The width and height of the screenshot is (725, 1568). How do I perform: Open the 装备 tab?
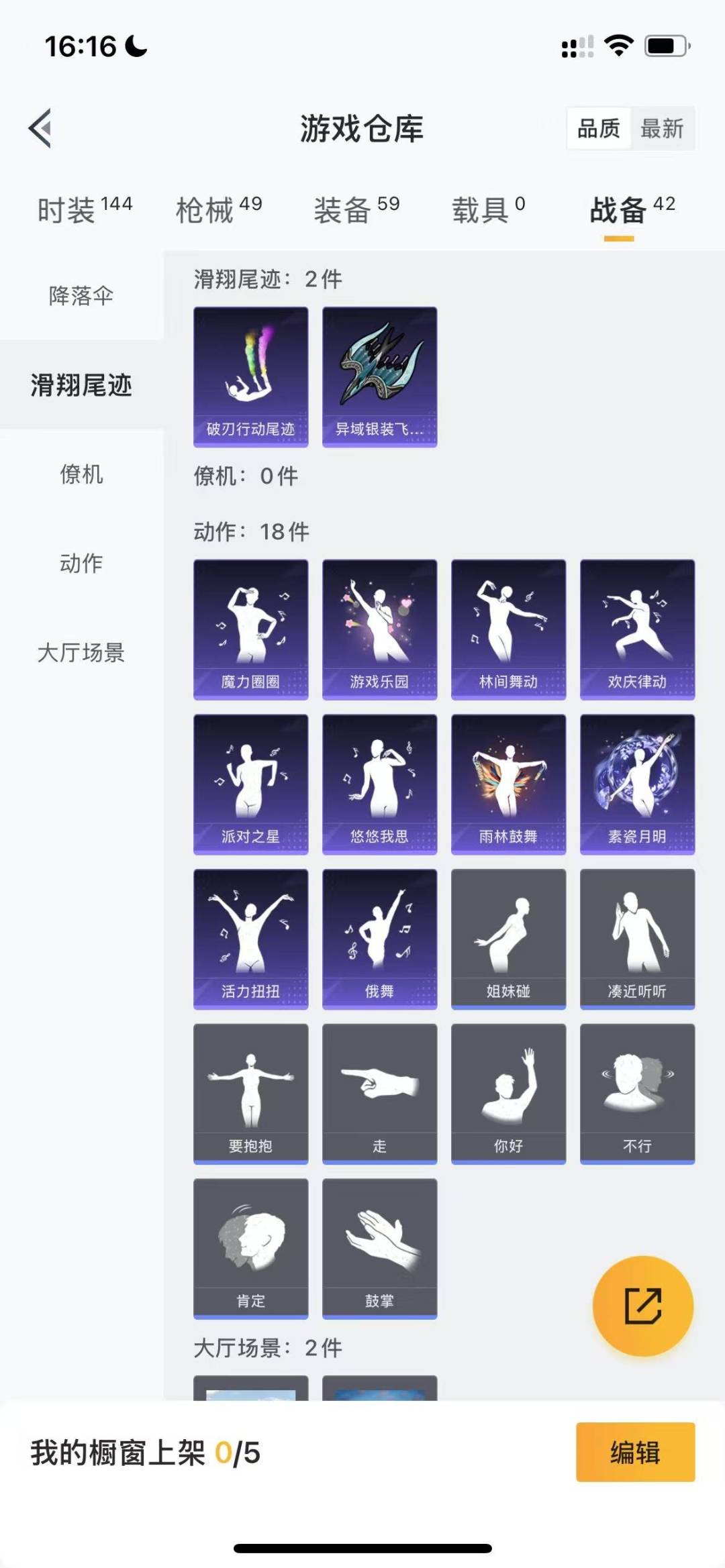tap(356, 209)
